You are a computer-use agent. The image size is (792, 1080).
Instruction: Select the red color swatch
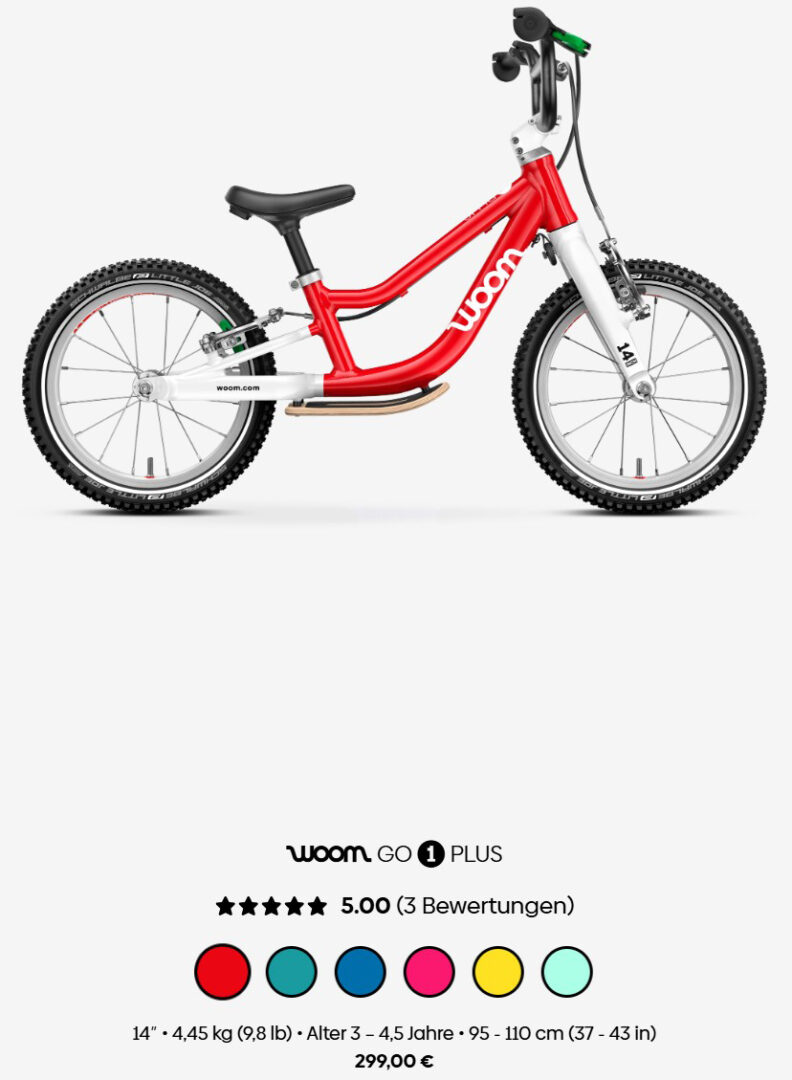coord(222,971)
